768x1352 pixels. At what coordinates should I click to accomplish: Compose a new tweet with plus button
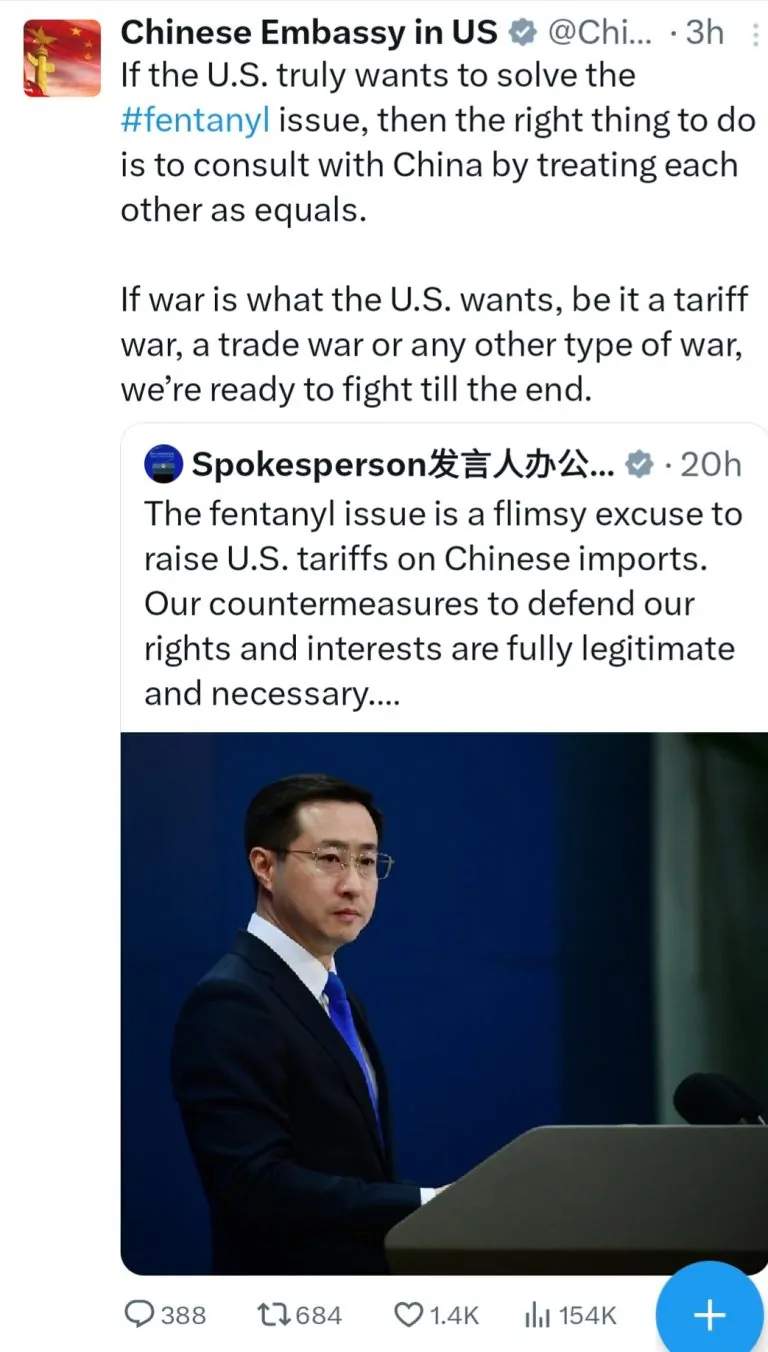(711, 1315)
